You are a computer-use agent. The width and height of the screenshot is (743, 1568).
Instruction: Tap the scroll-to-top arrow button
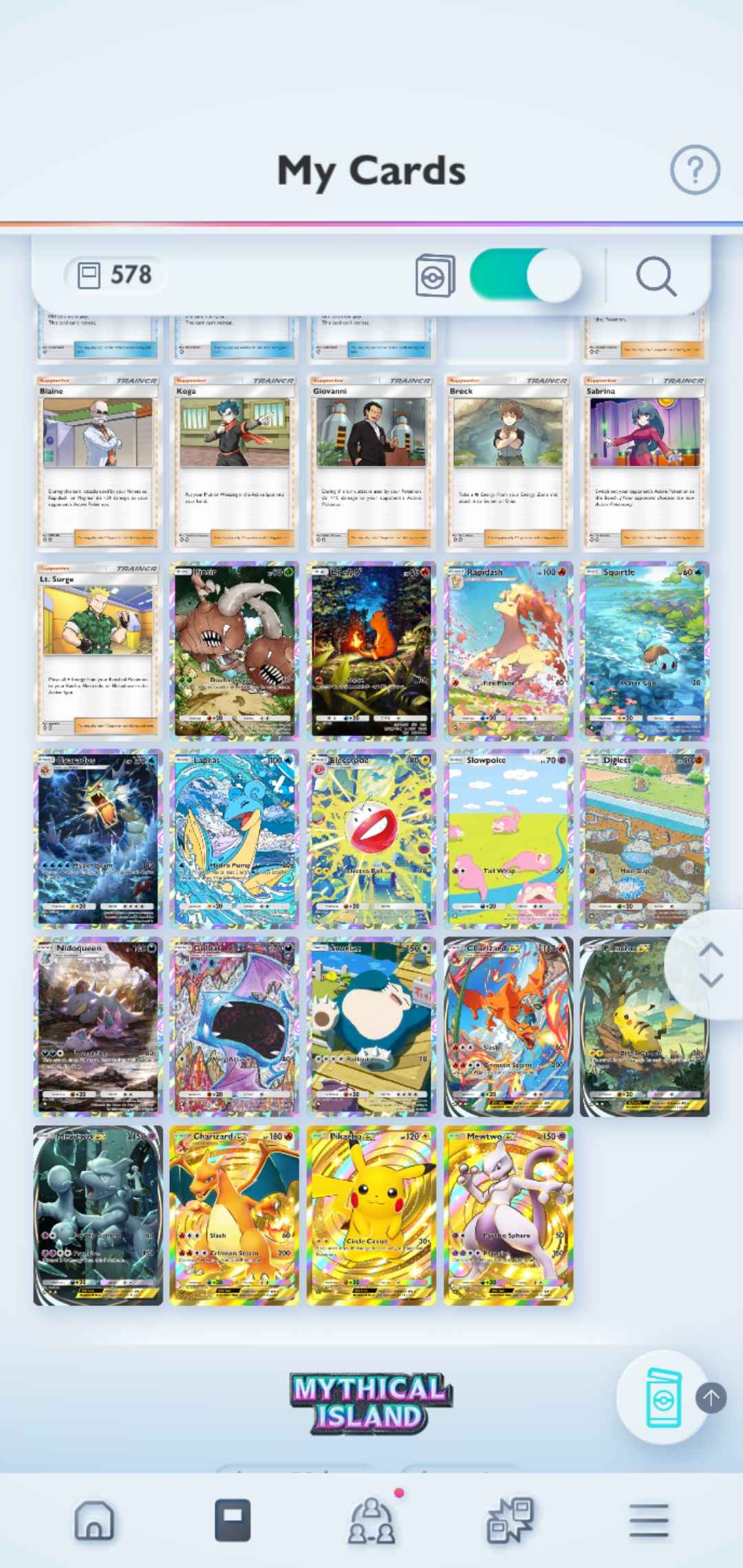[711, 1397]
